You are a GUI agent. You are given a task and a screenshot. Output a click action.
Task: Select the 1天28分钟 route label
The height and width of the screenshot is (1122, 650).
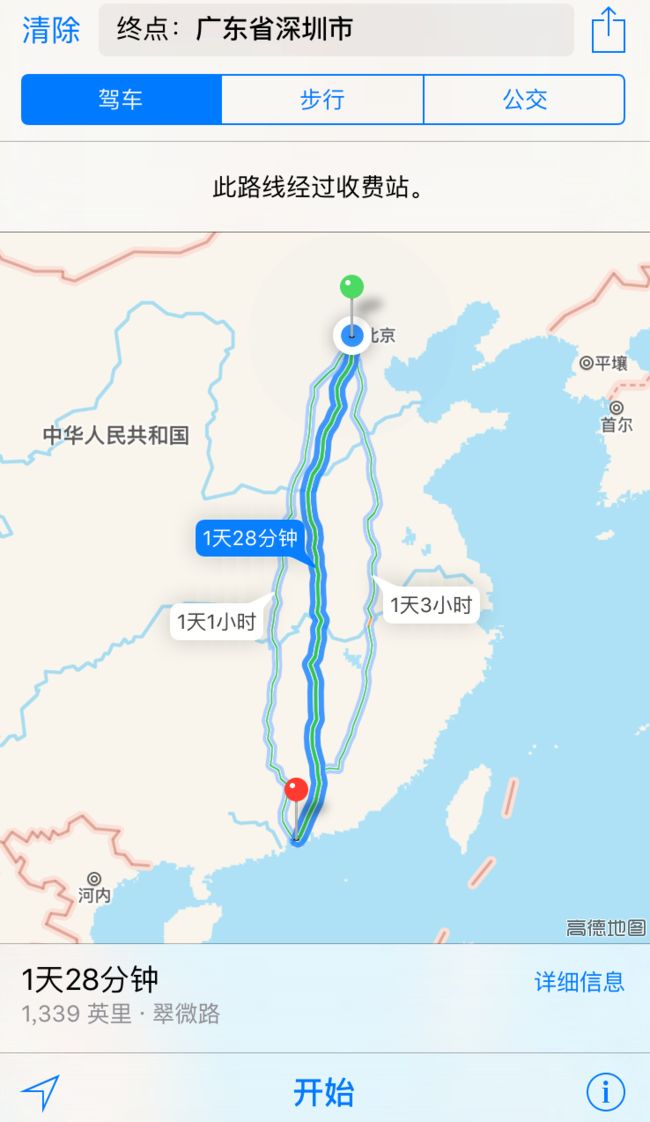(x=251, y=537)
